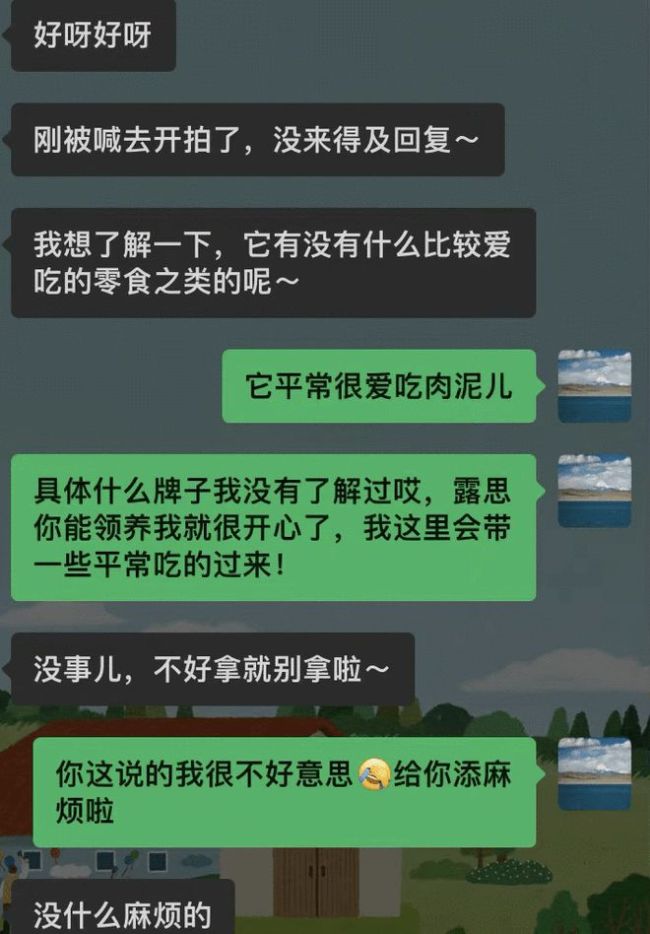Open profile avatar beside 你这说的我很不好意思 message
Image resolution: width=650 pixels, height=934 pixels.
tap(594, 774)
